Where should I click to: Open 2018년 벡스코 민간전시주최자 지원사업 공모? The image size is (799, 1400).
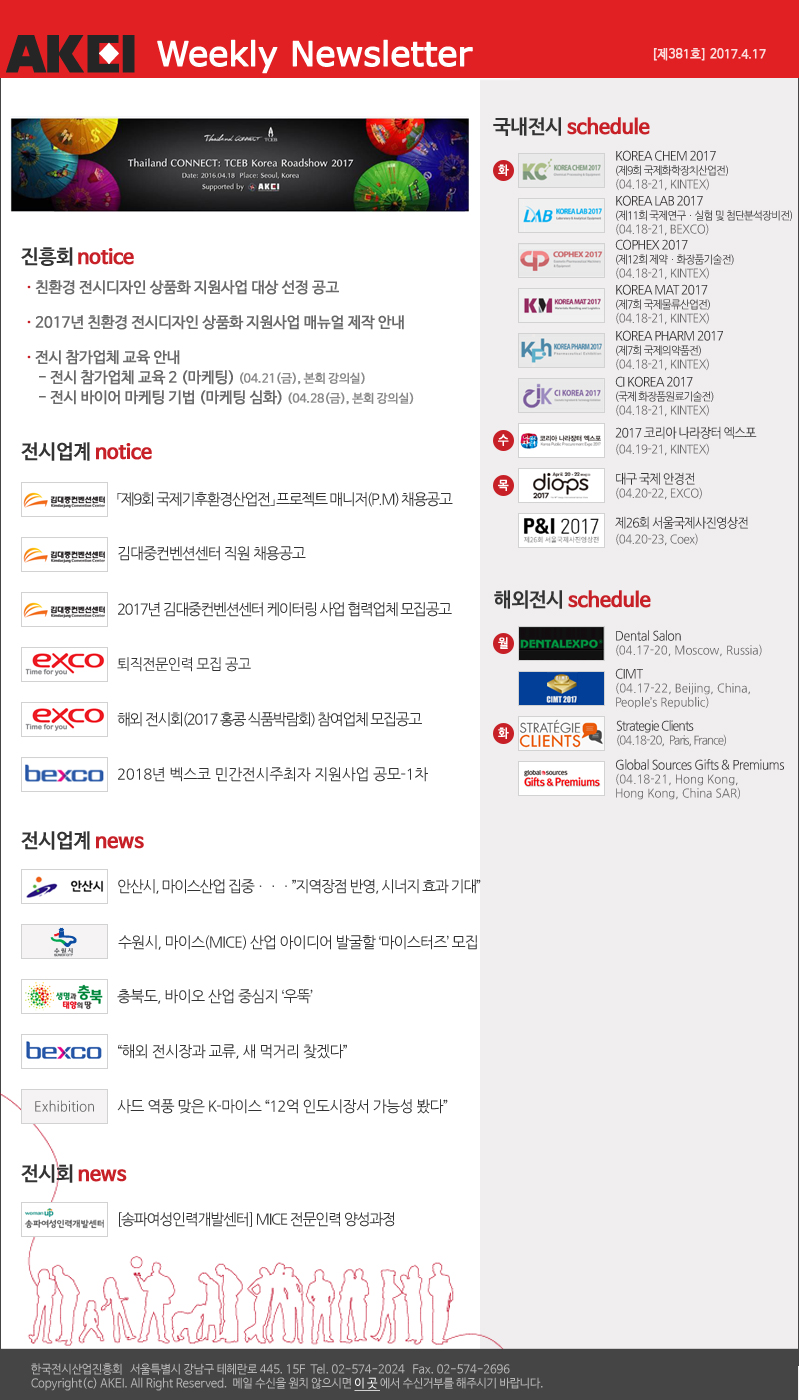pos(272,774)
